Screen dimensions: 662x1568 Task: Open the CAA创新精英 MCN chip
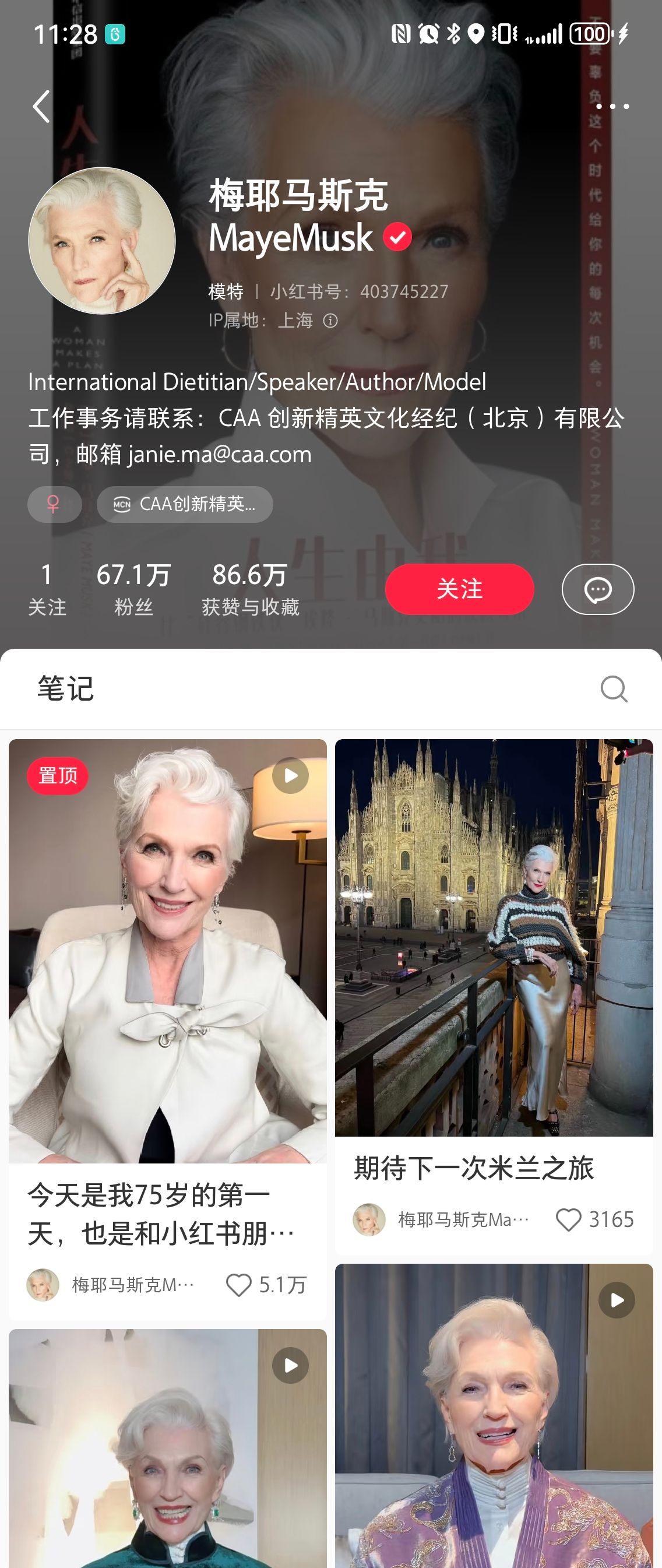coord(185,505)
